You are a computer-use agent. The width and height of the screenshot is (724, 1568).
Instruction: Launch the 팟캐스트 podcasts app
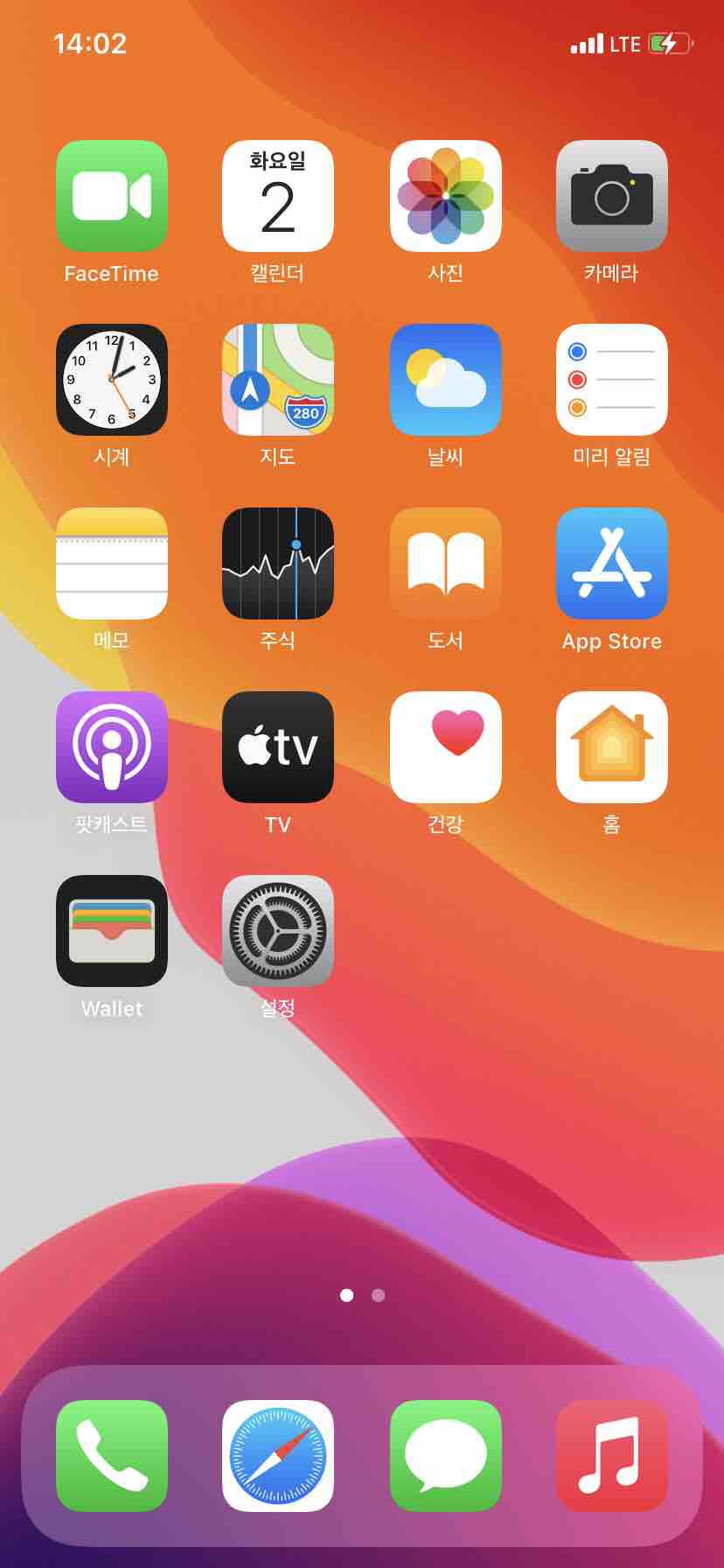(x=112, y=747)
